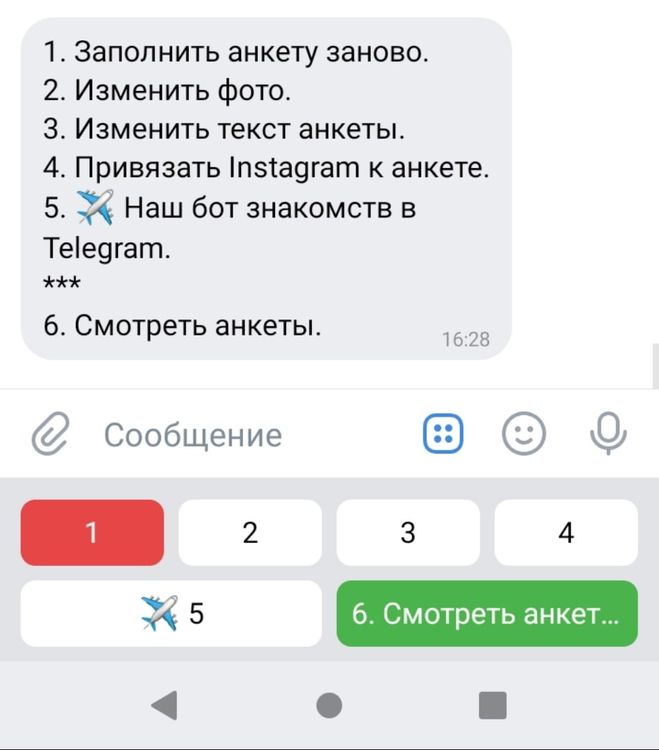Tap the airplane 5 button
This screenshot has width=659, height=750.
(x=171, y=613)
